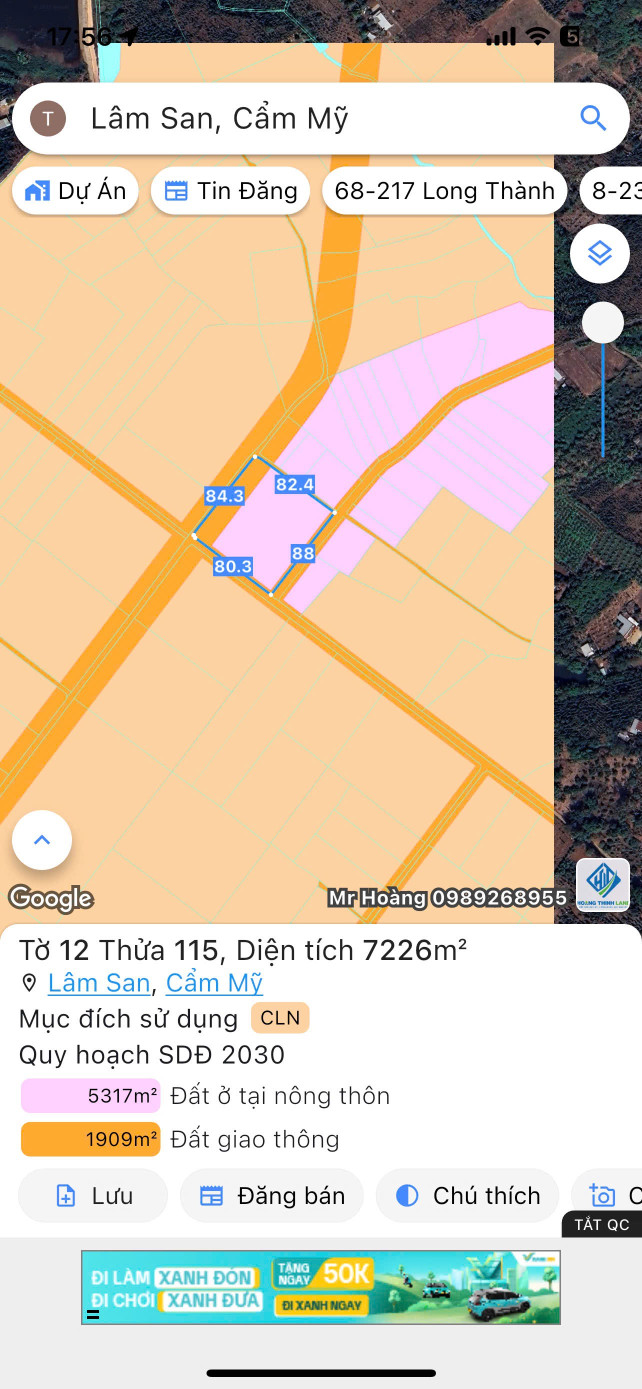The width and height of the screenshot is (642, 1389).
Task: Tap the CLN land-use tag
Action: (x=280, y=1019)
